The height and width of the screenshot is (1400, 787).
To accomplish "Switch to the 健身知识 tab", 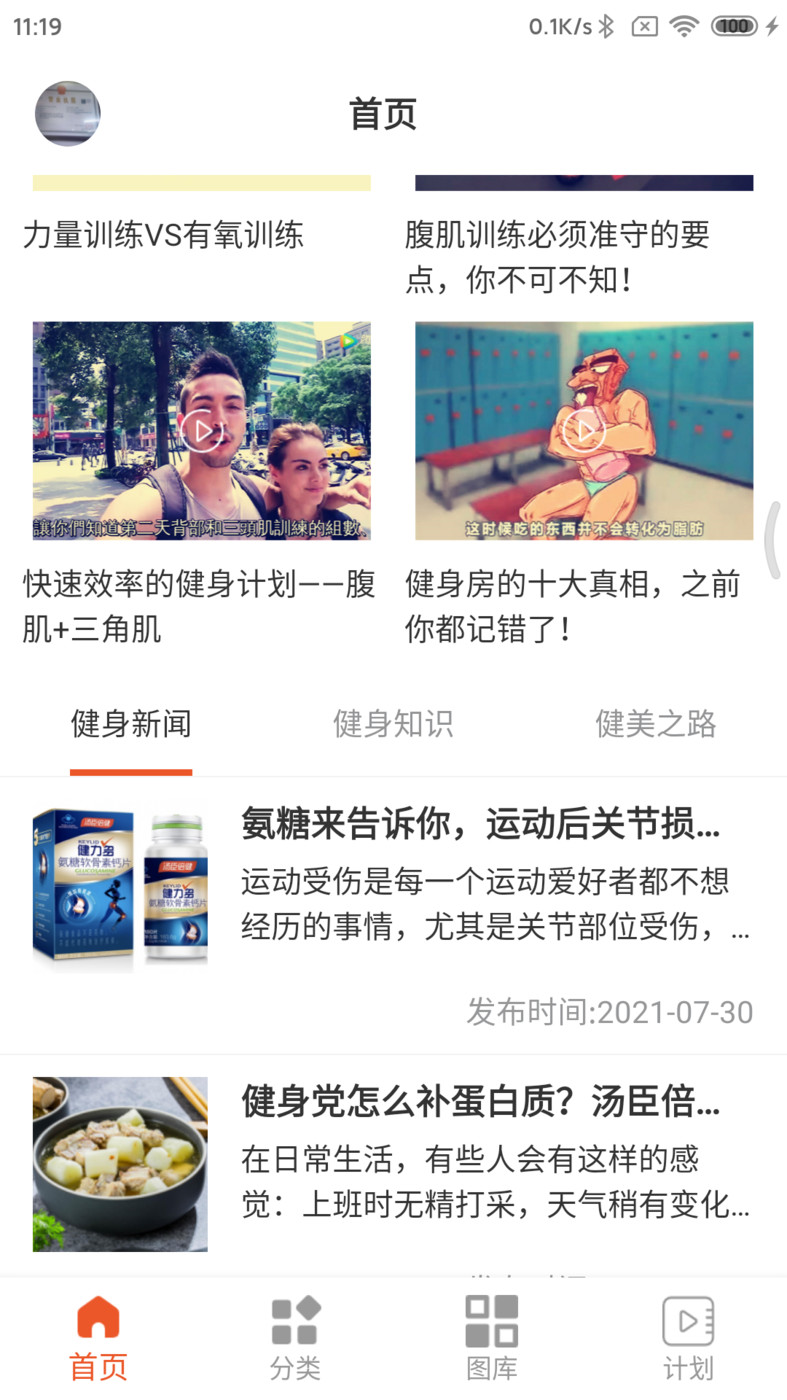I will tap(393, 724).
